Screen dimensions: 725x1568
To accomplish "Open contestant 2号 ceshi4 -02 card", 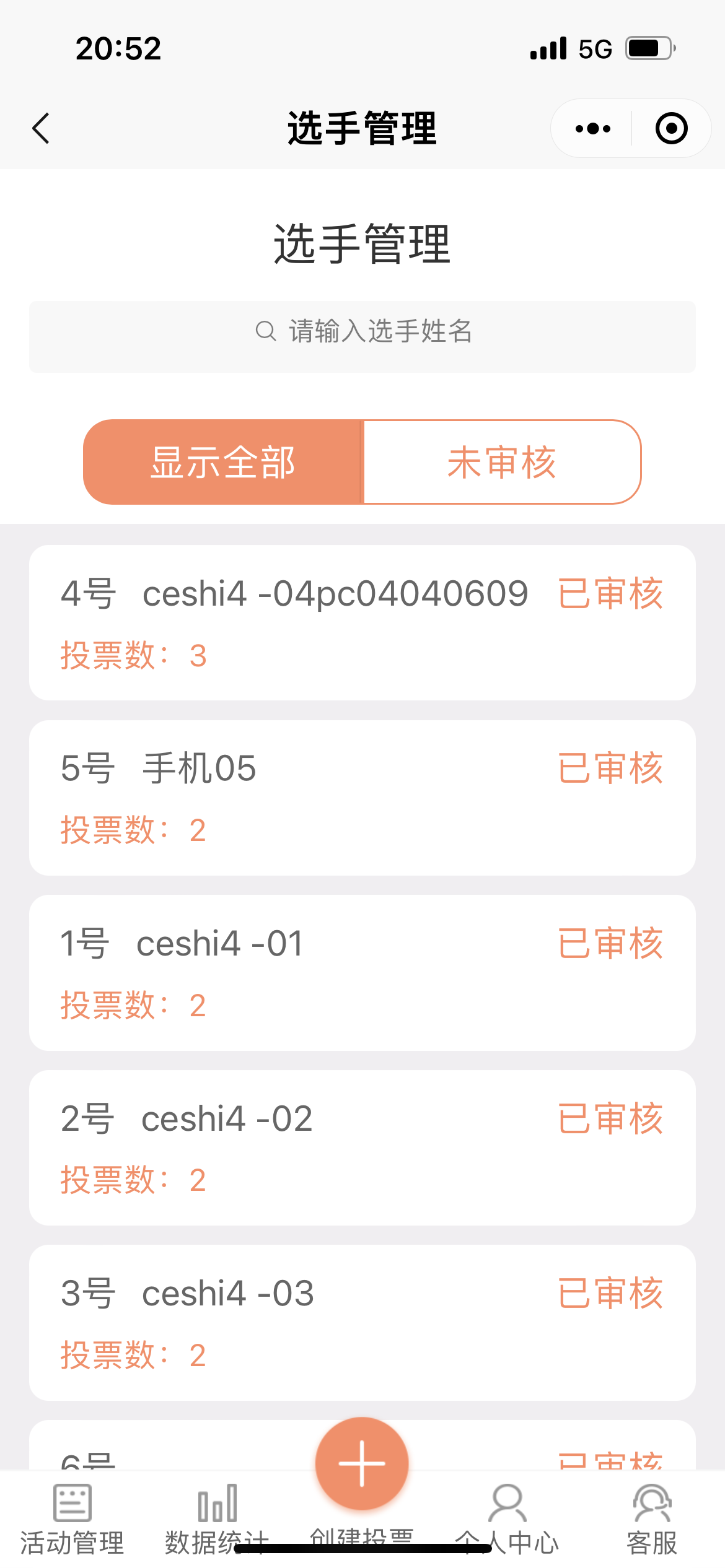I will (362, 1148).
